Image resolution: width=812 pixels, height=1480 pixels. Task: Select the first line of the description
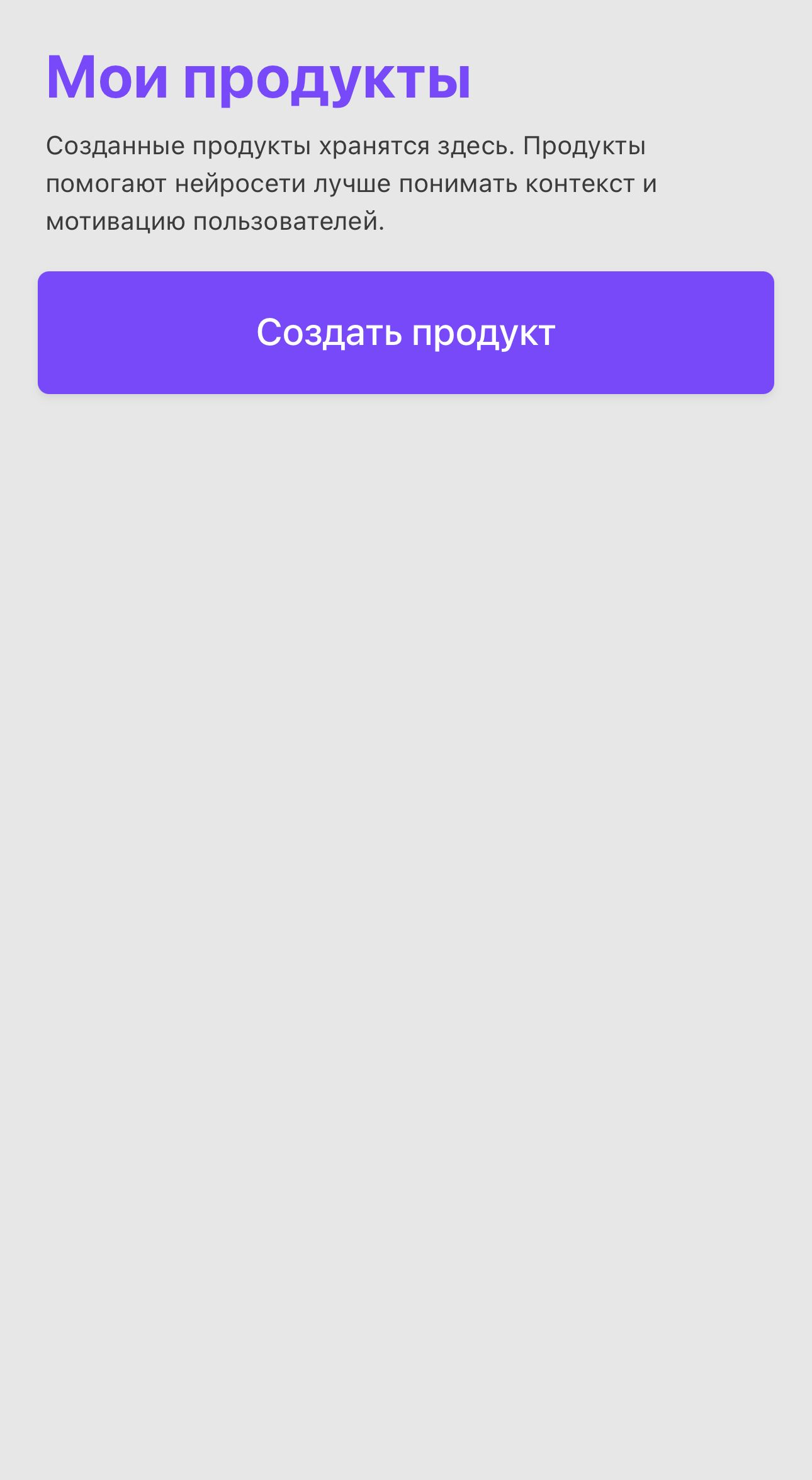346,146
